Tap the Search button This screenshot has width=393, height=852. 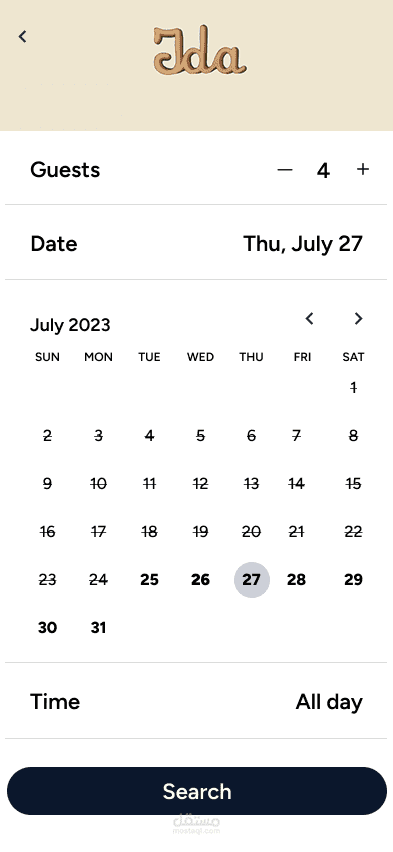click(197, 791)
